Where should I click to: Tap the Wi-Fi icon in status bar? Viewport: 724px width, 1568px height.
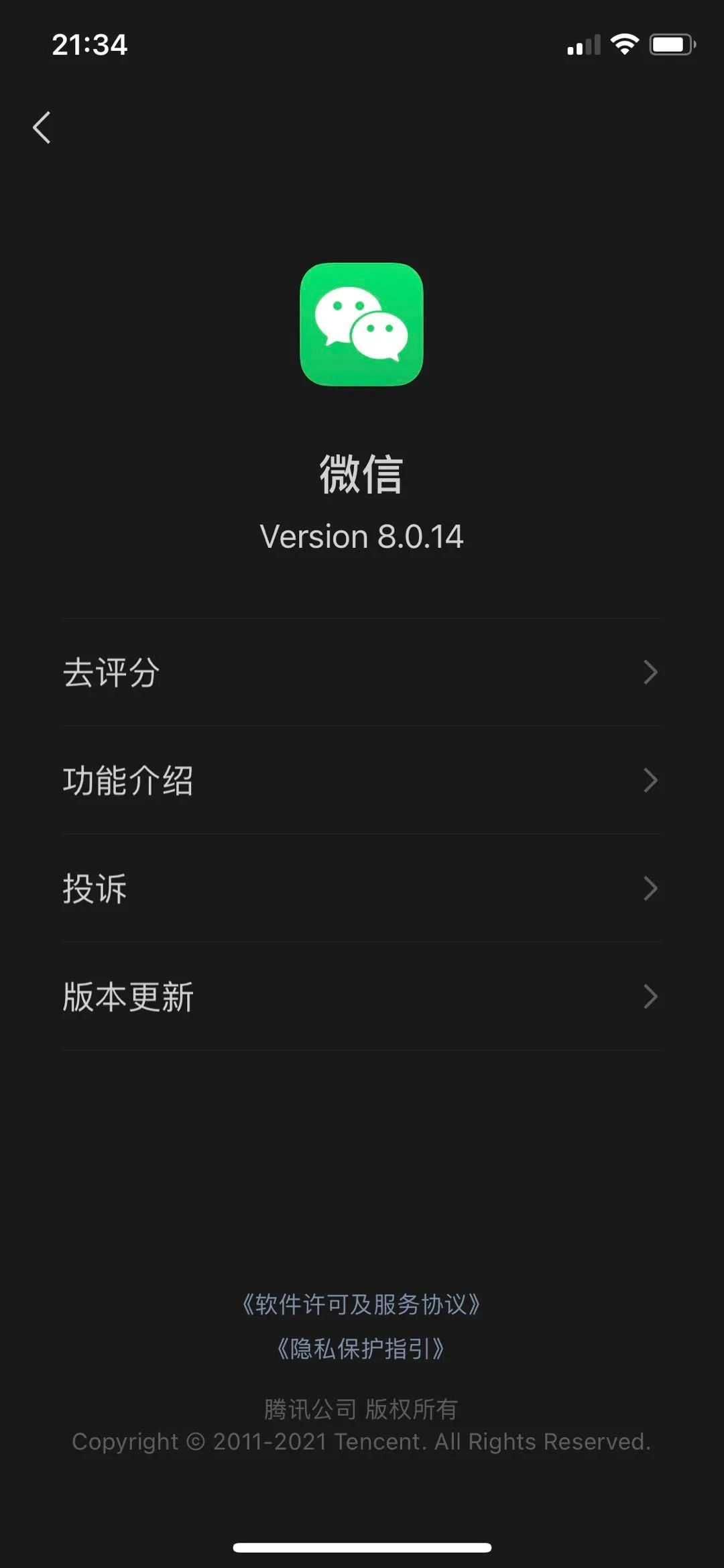pos(624,43)
